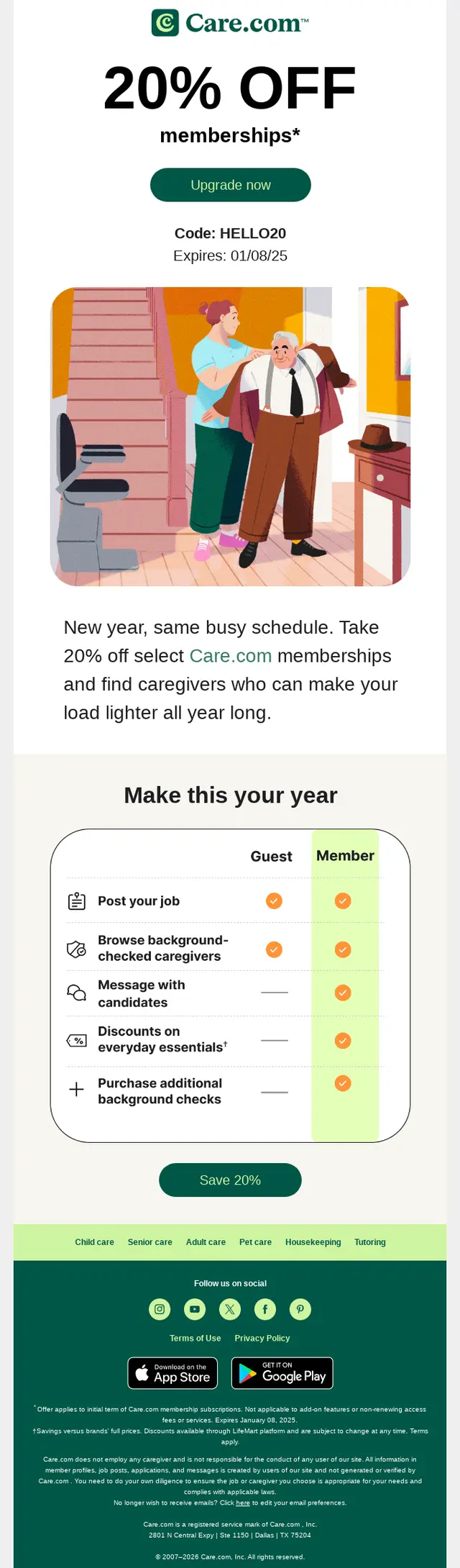Viewport: 460px width, 1568px height.
Task: Choose the Tutoring link
Action: [x=369, y=1242]
